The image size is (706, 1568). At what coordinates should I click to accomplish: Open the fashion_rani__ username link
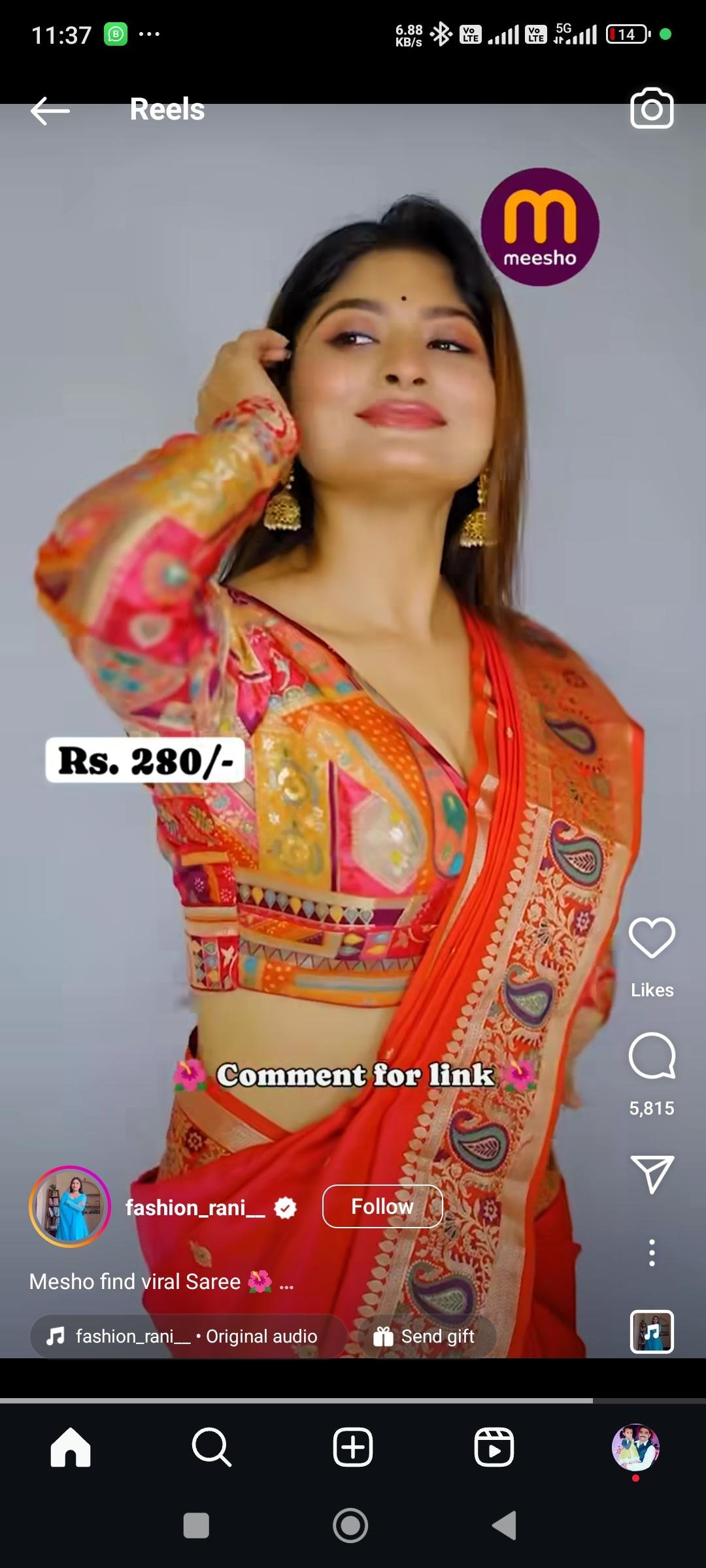coord(195,1207)
